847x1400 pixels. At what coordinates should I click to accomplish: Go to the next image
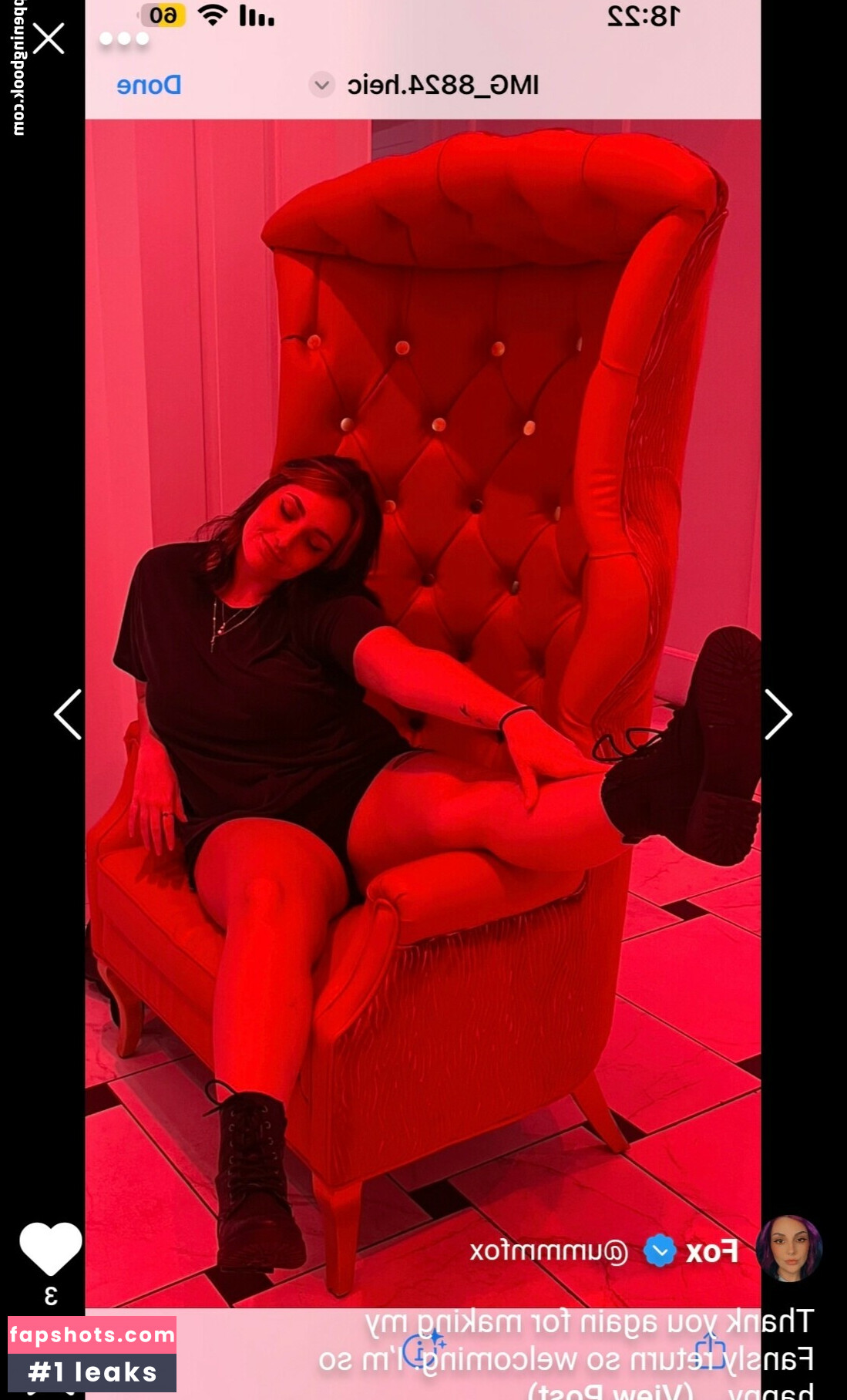778,715
